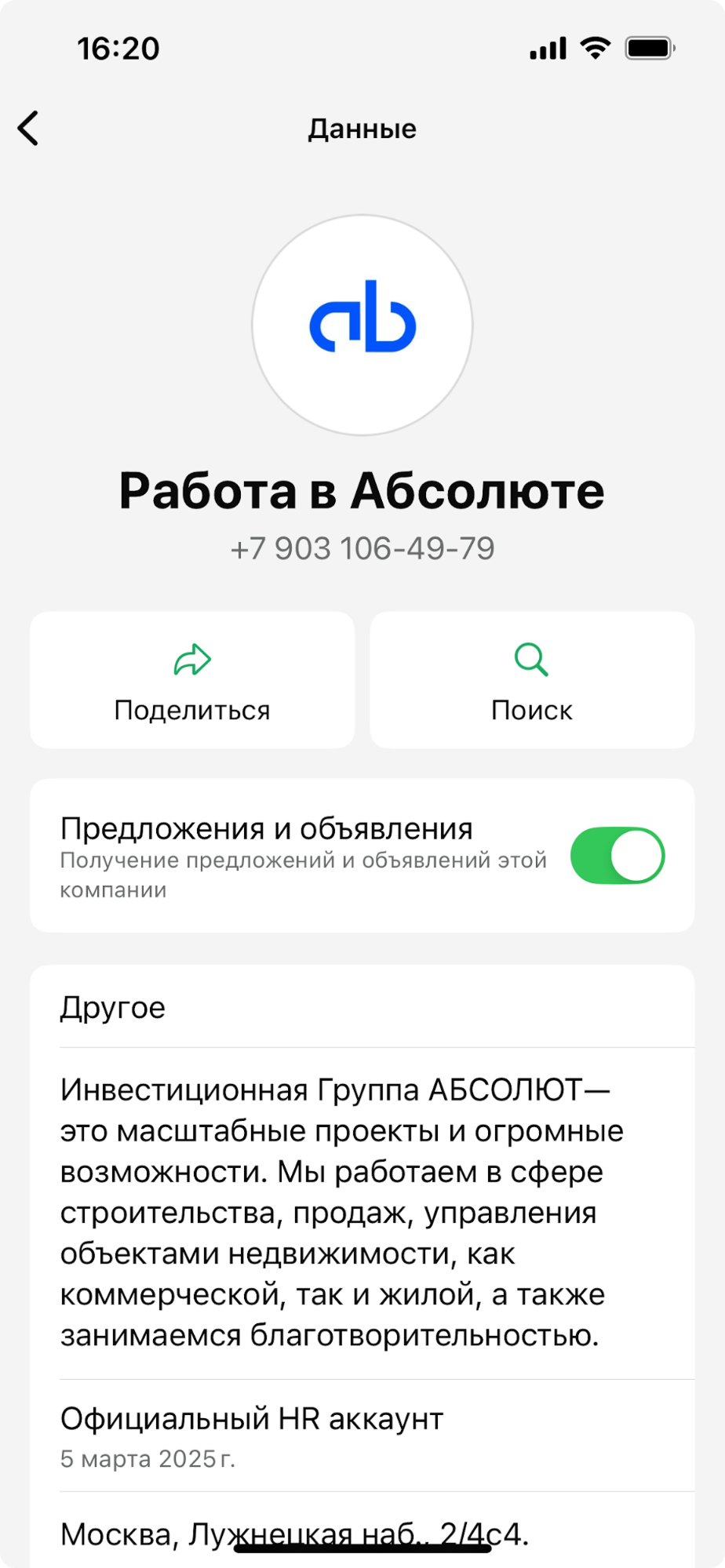The image size is (725, 1568).
Task: Disable Предложения и объявления toggle
Action: coord(617,855)
